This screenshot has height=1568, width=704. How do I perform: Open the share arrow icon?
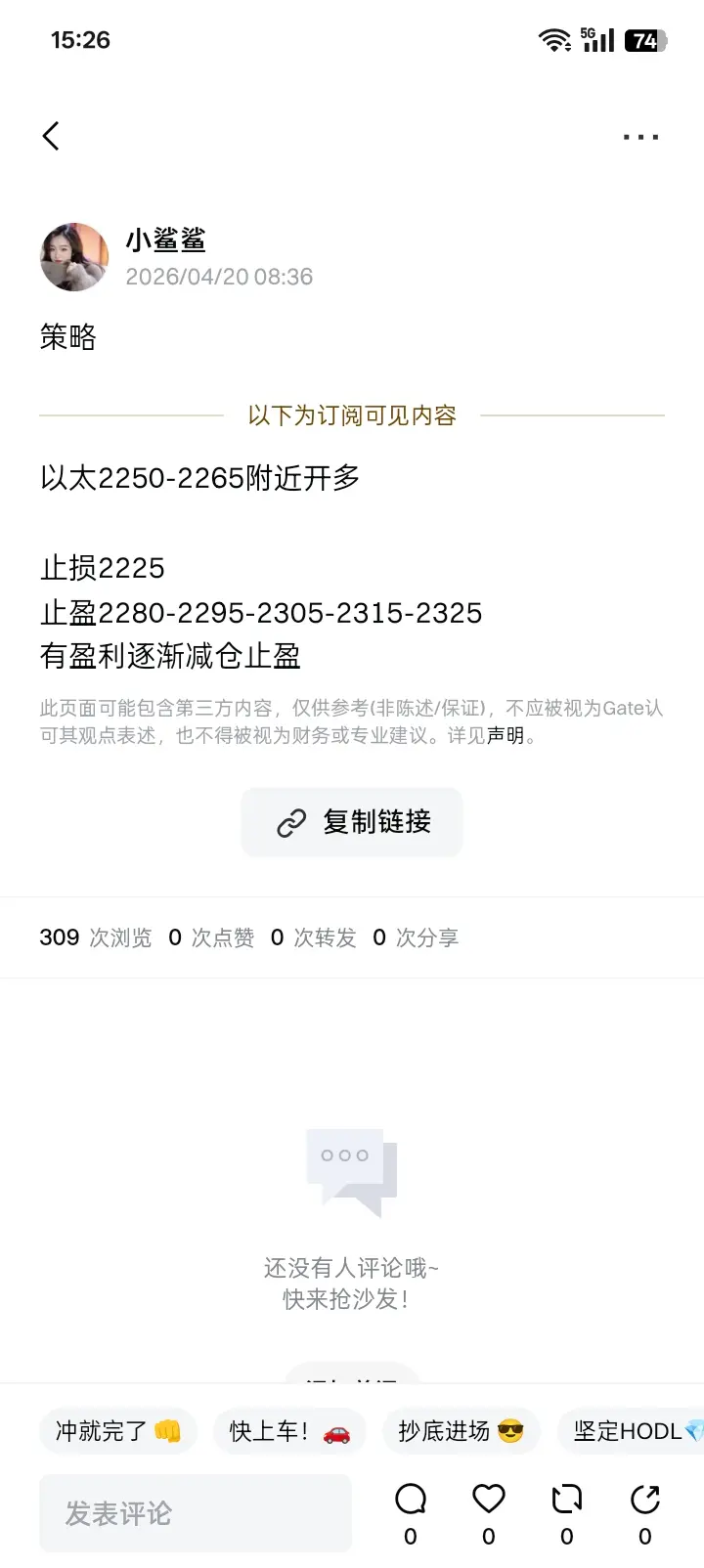(644, 1498)
